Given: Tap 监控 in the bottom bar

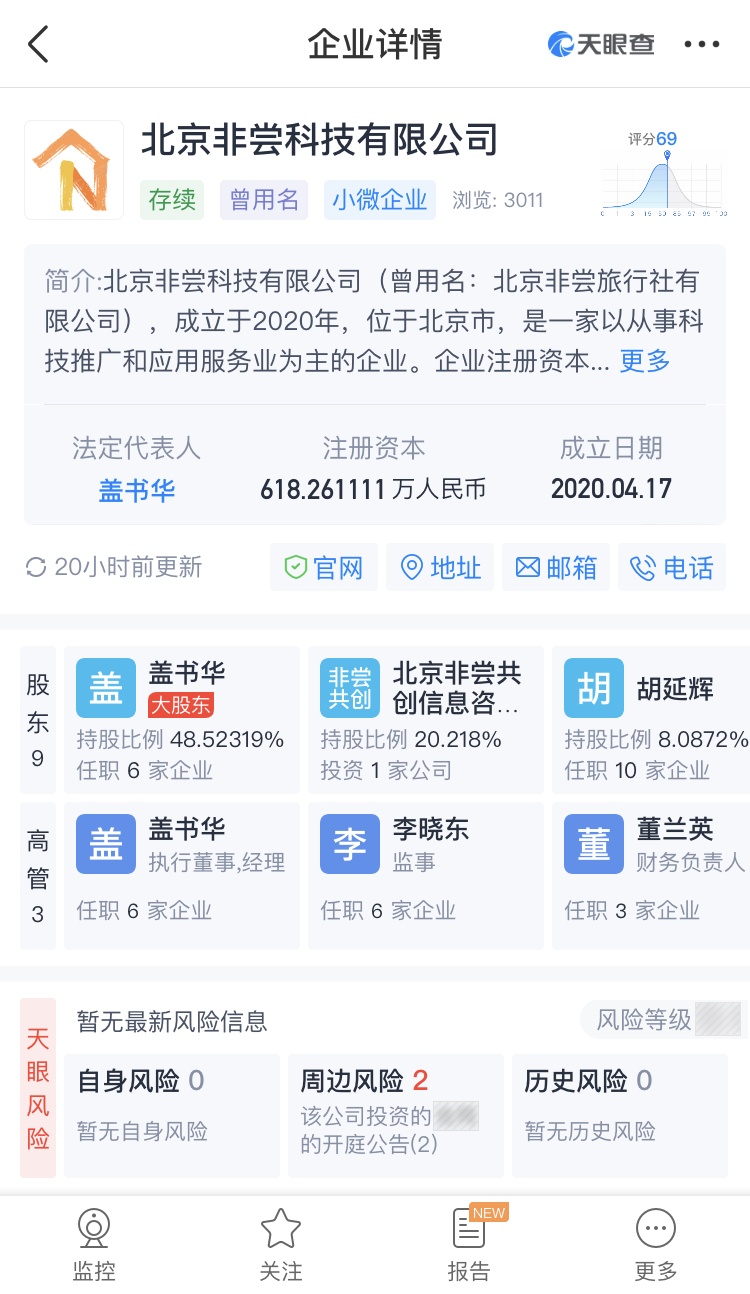Looking at the screenshot, I should tap(94, 1244).
